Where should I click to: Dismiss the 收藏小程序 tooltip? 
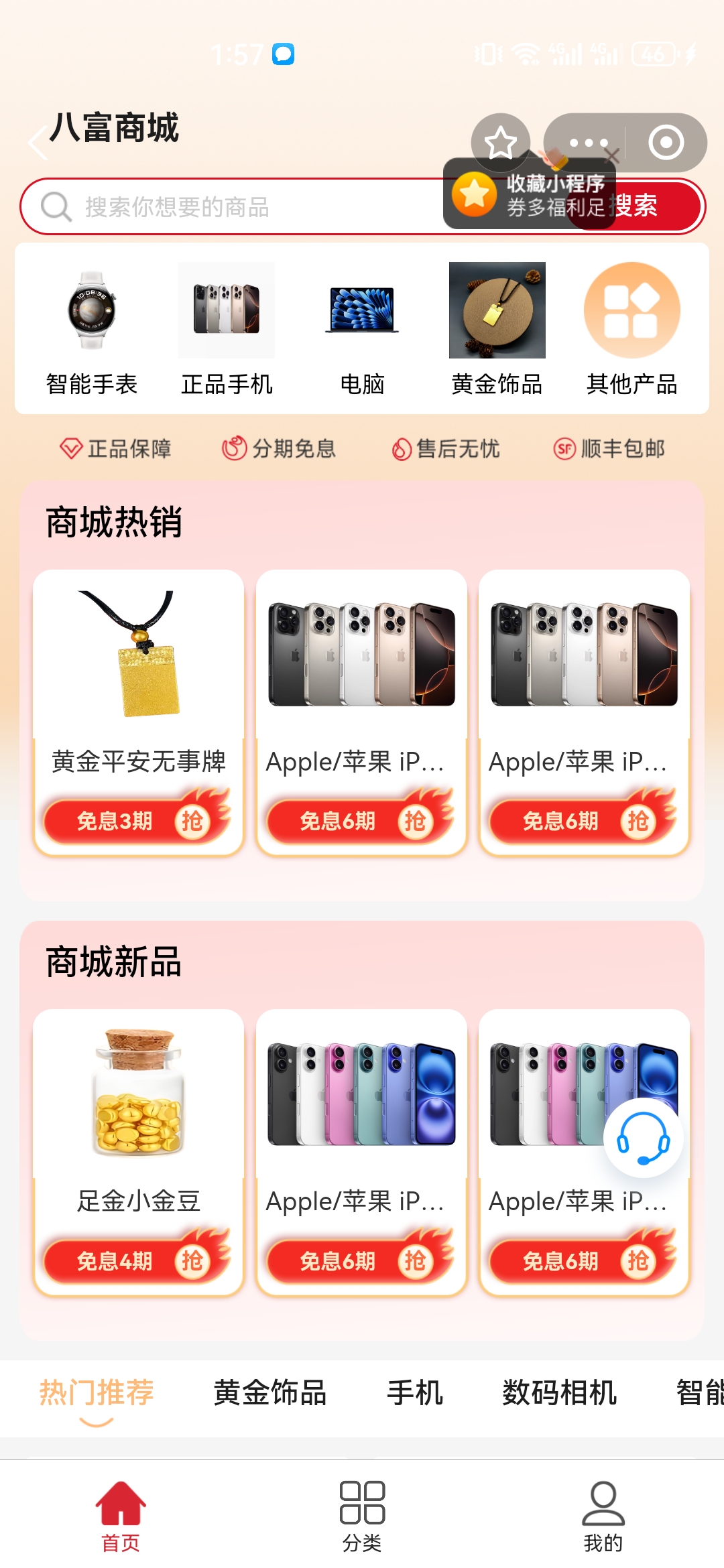[x=611, y=156]
